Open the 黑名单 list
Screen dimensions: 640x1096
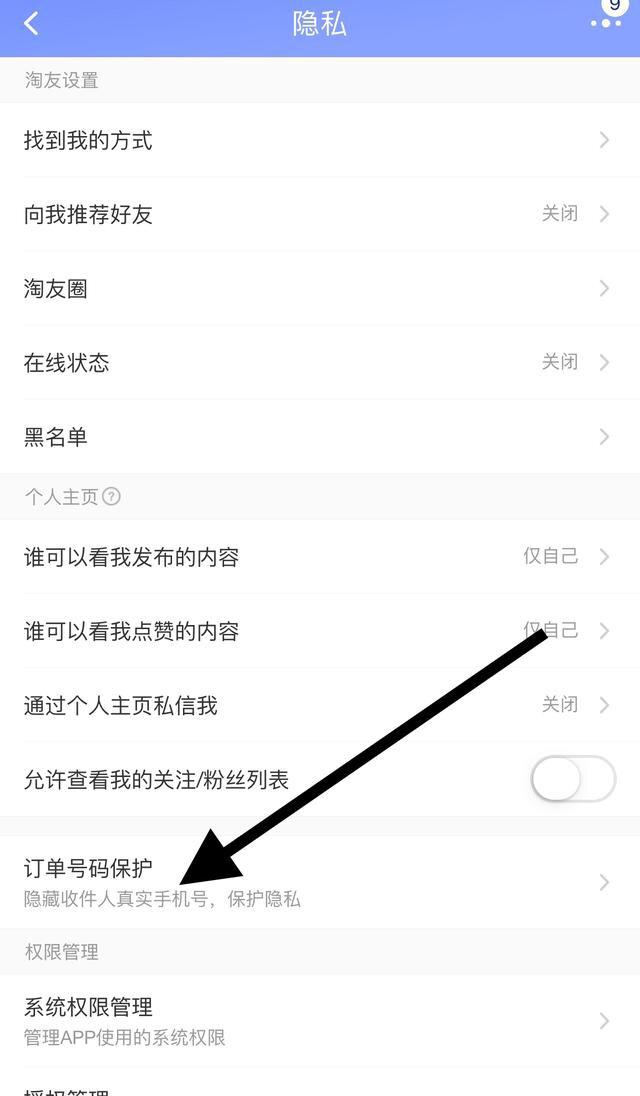[320, 437]
